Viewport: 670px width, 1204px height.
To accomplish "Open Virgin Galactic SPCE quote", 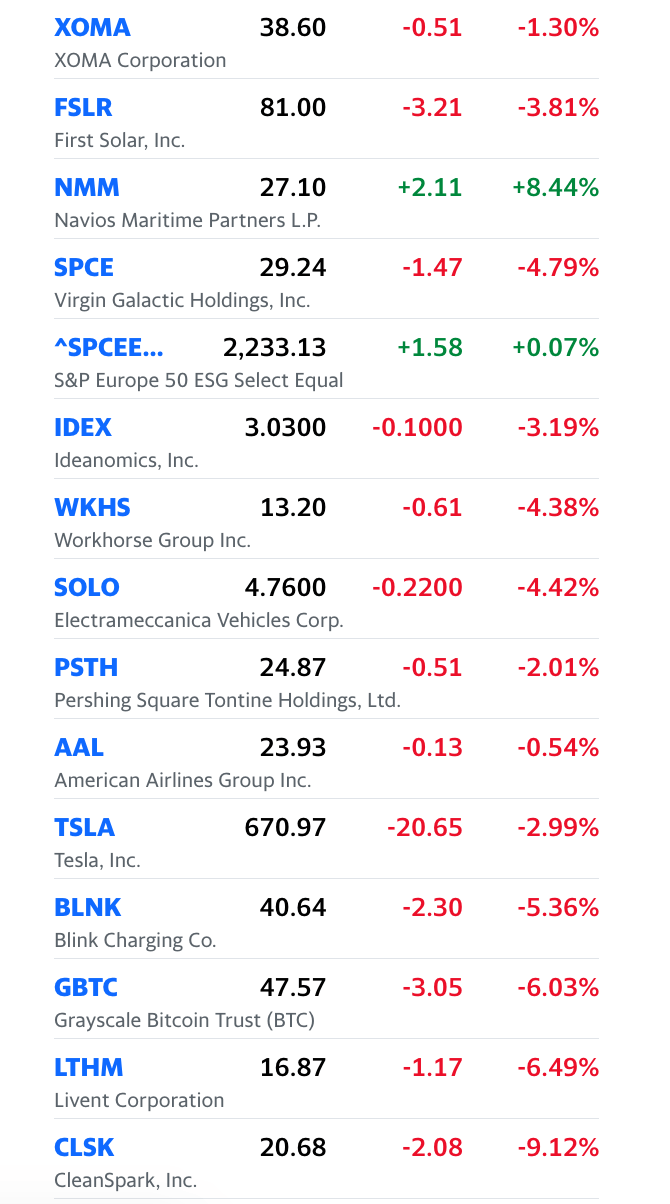I will pos(84,268).
